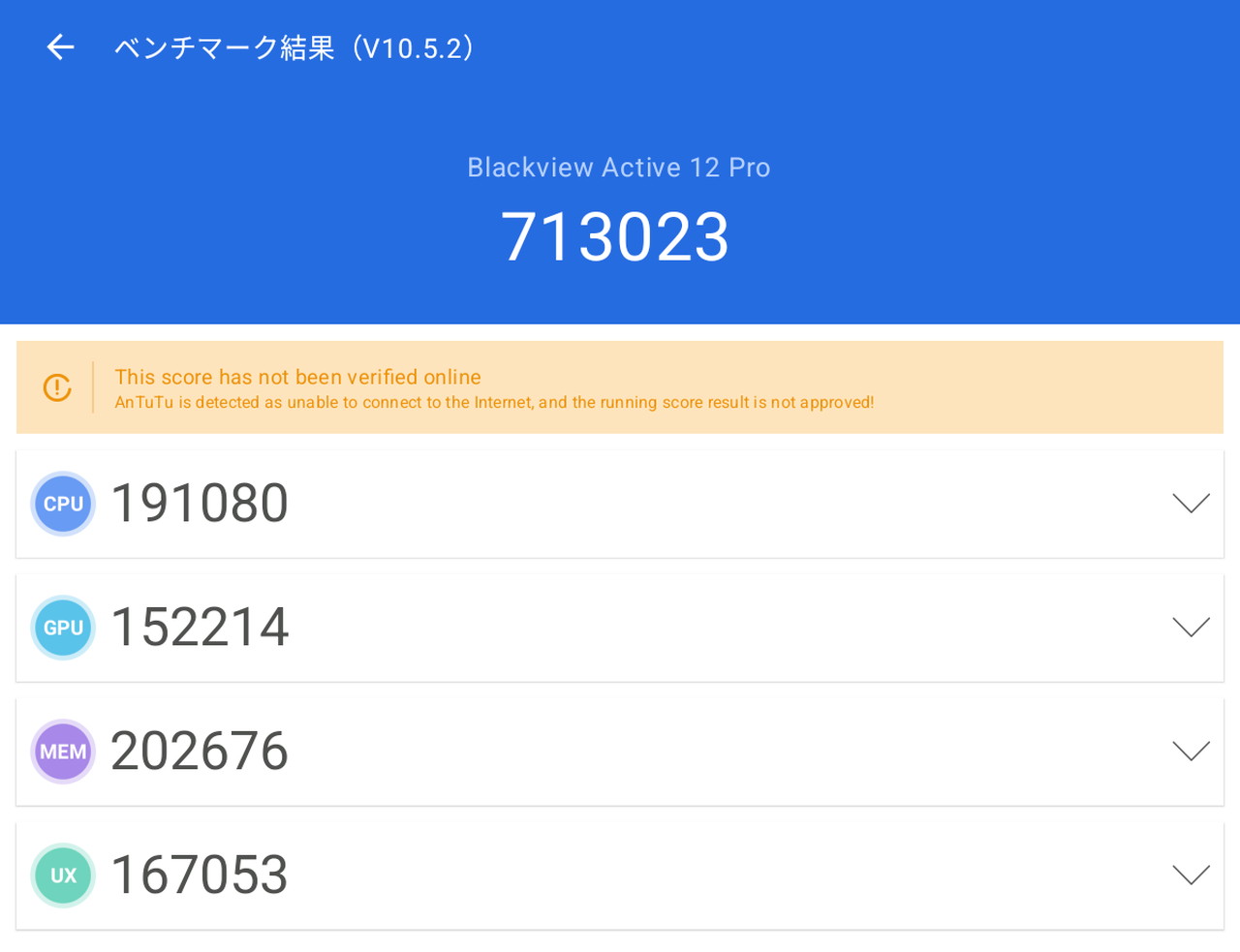Expand the GPU score breakdown
This screenshot has height=952, width=1240.
pos(1191,628)
